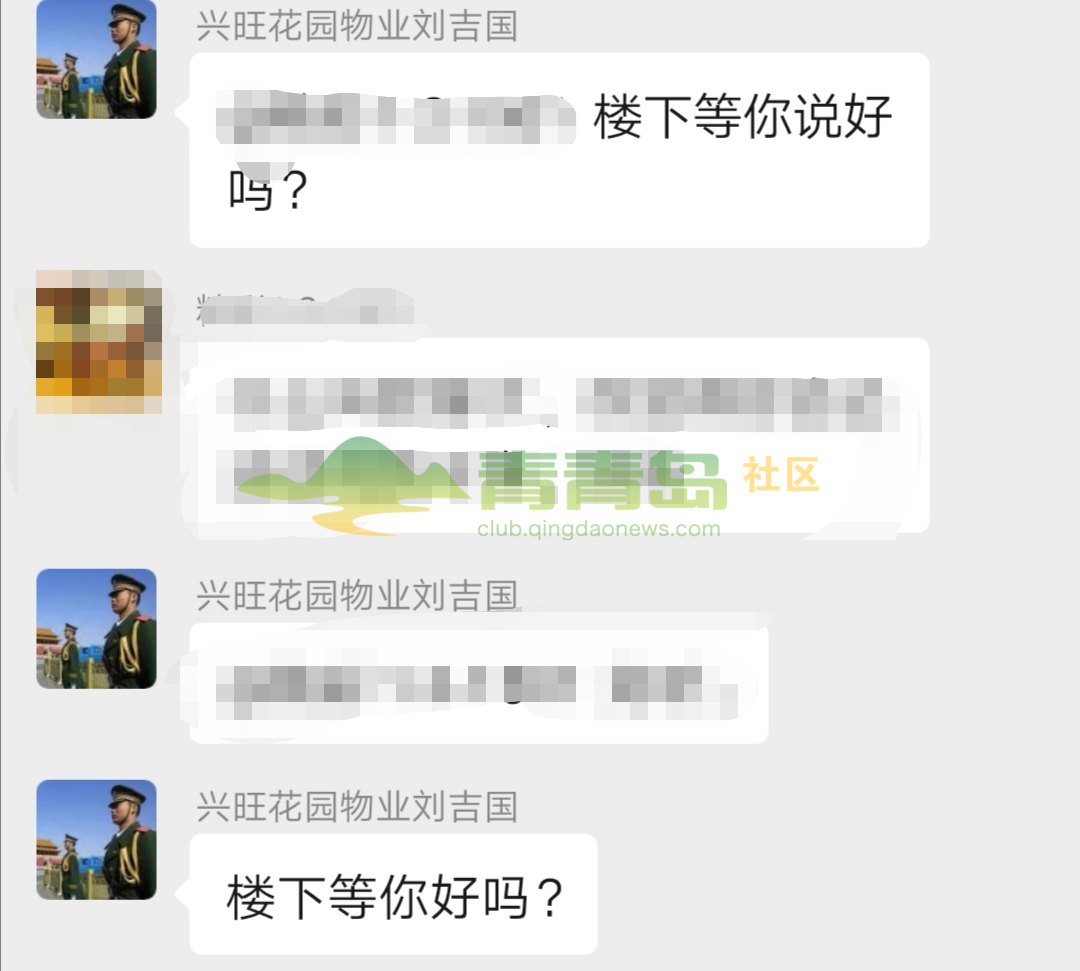The image size is (1080, 971).
Task: Tap the pixelated avatar of the blurred sender
Action: 98,341
